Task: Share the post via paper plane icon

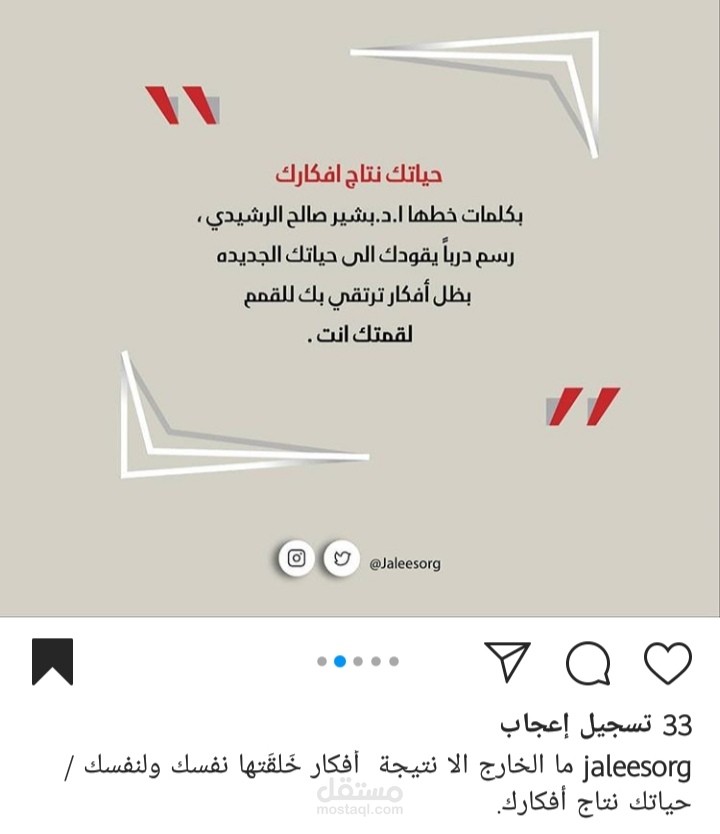Action: pos(507,662)
